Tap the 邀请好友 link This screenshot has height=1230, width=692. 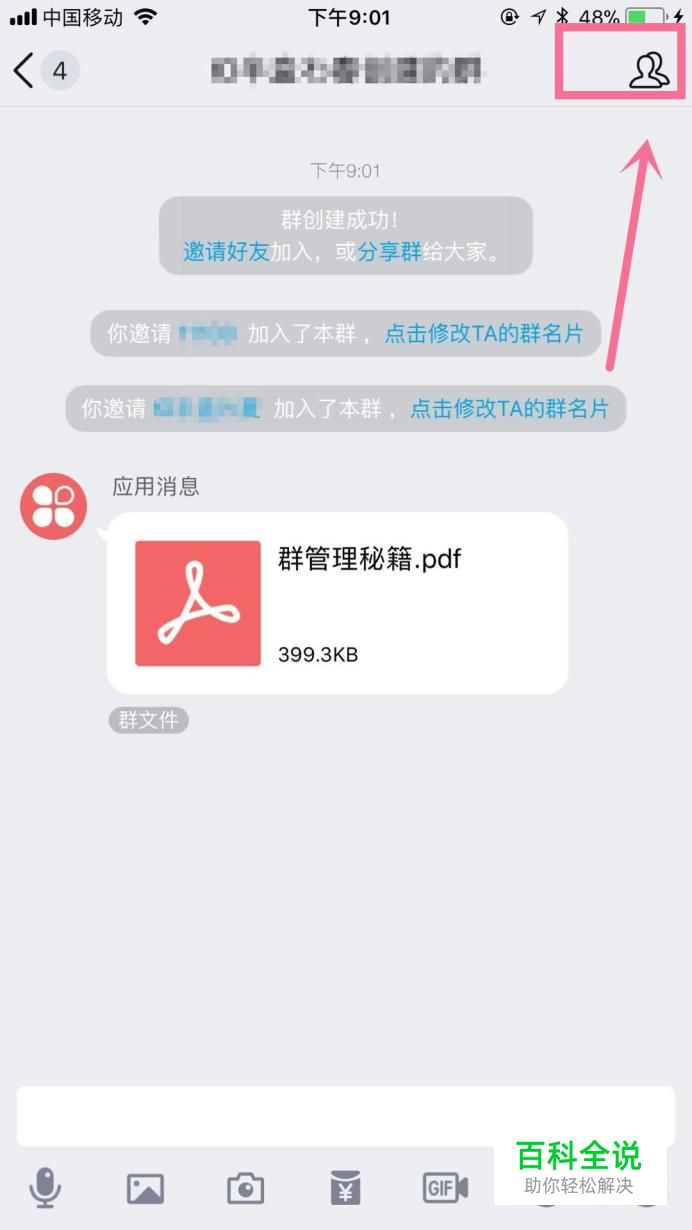click(x=226, y=251)
